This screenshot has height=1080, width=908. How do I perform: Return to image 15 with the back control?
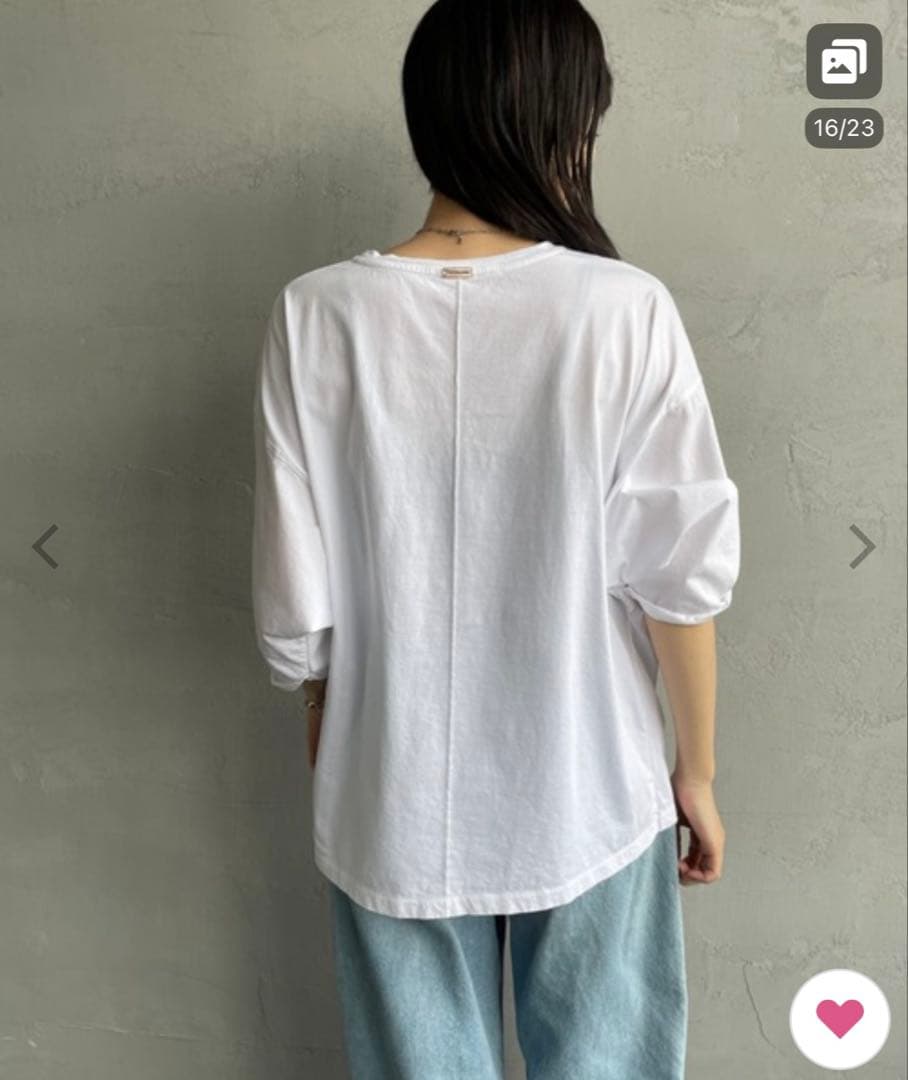point(44,546)
